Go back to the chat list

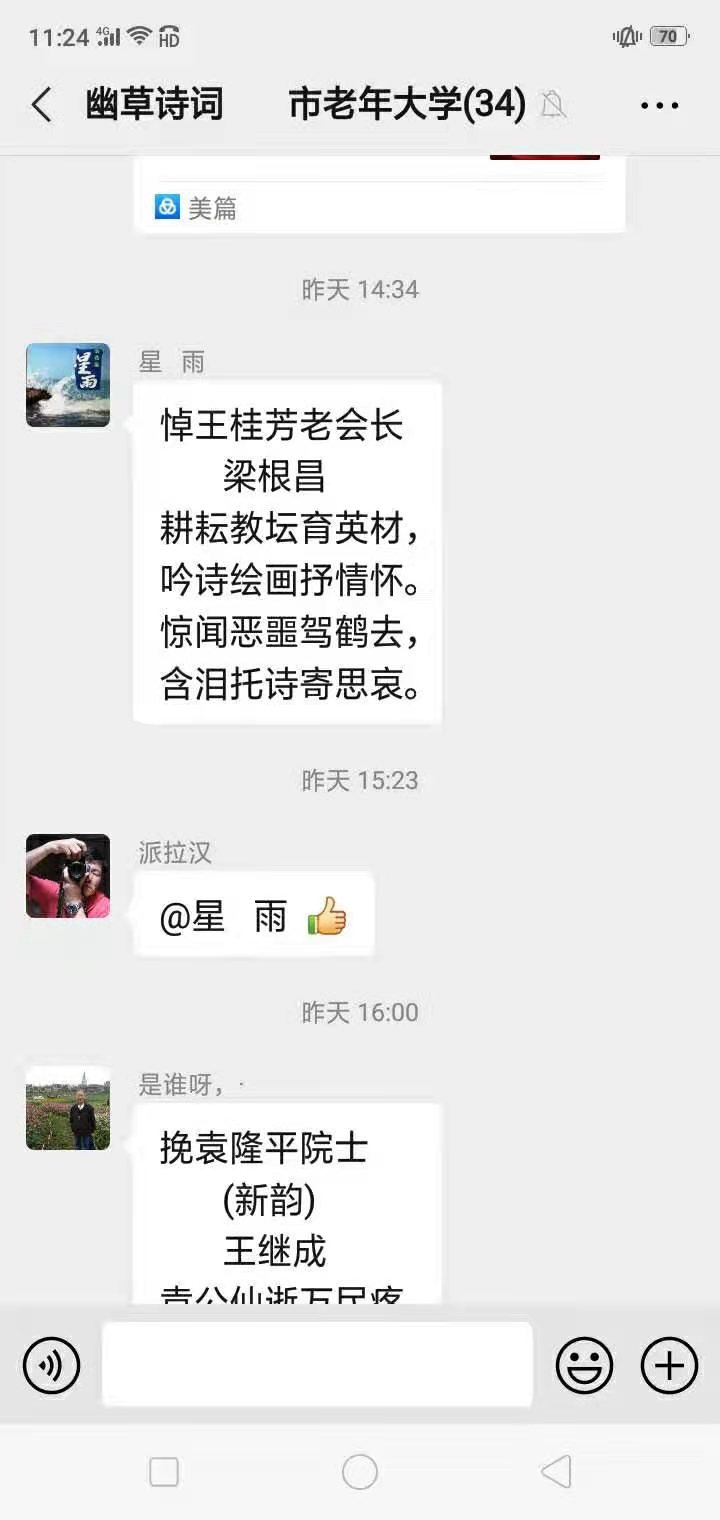click(x=42, y=105)
